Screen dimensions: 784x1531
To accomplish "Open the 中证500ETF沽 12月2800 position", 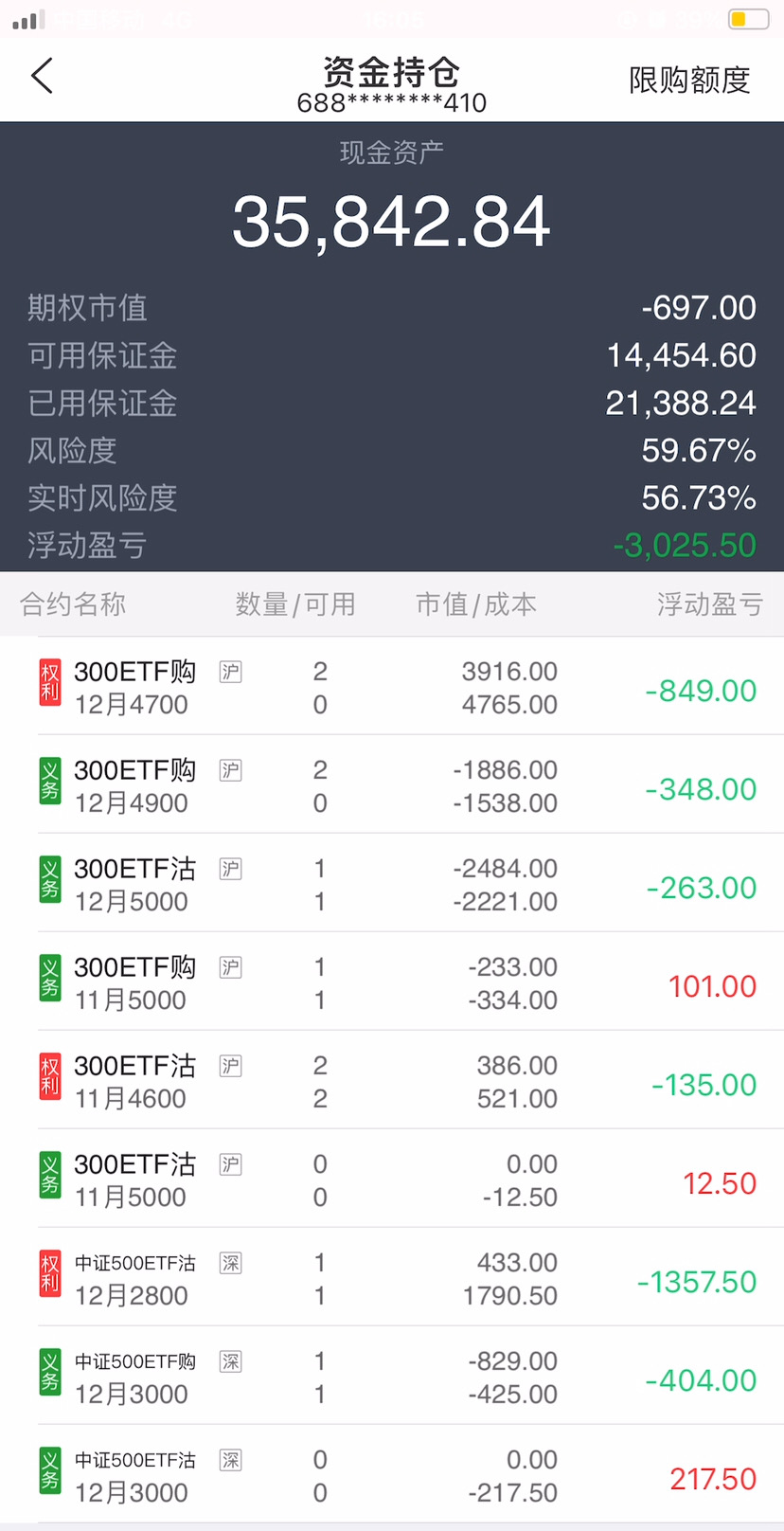I will tap(392, 1279).
